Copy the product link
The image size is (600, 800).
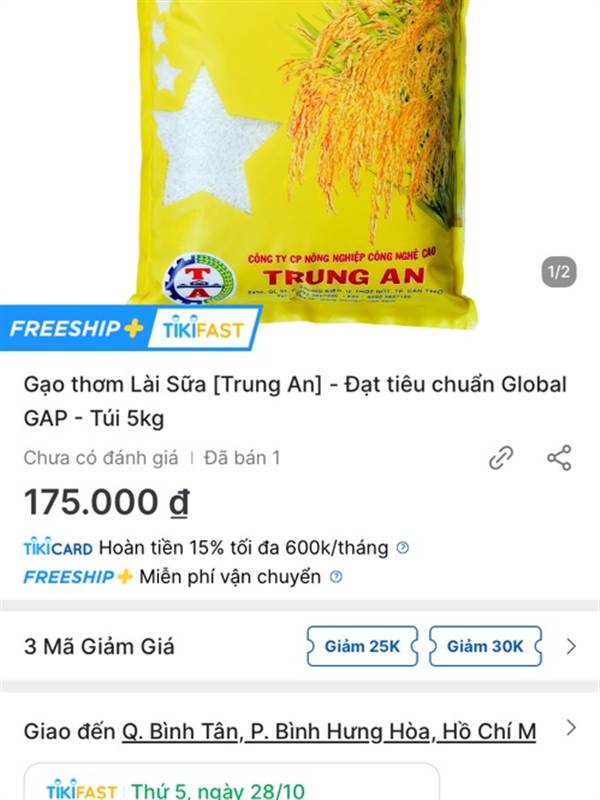point(501,458)
